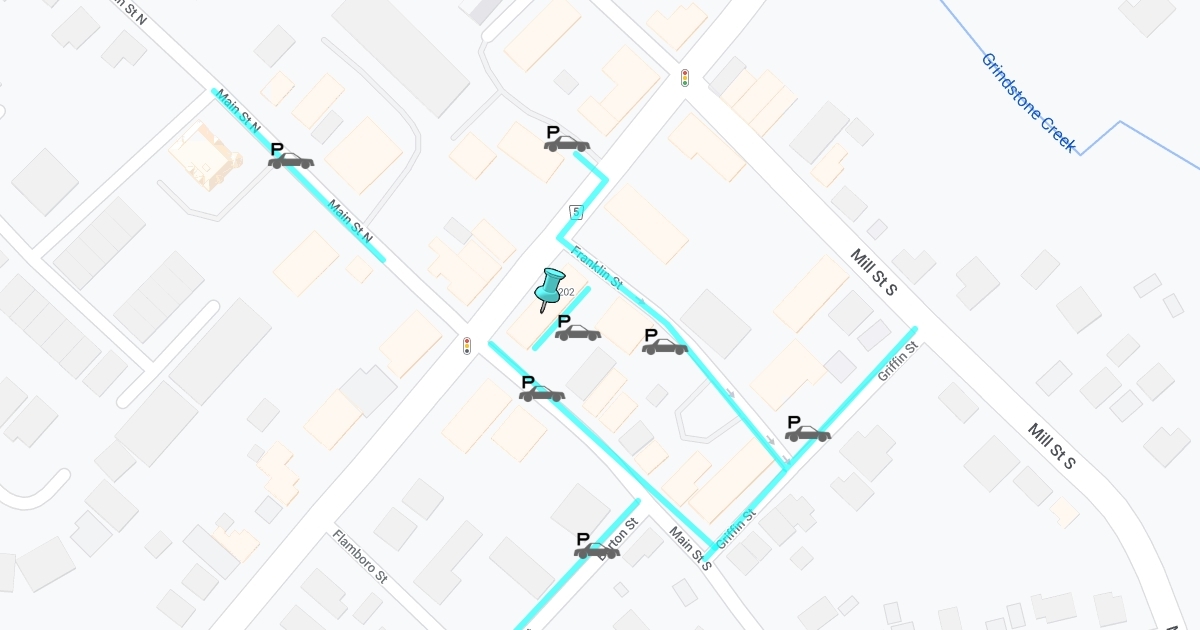Open the parking marker on Griffin St
The image size is (1200, 630).
807,429
